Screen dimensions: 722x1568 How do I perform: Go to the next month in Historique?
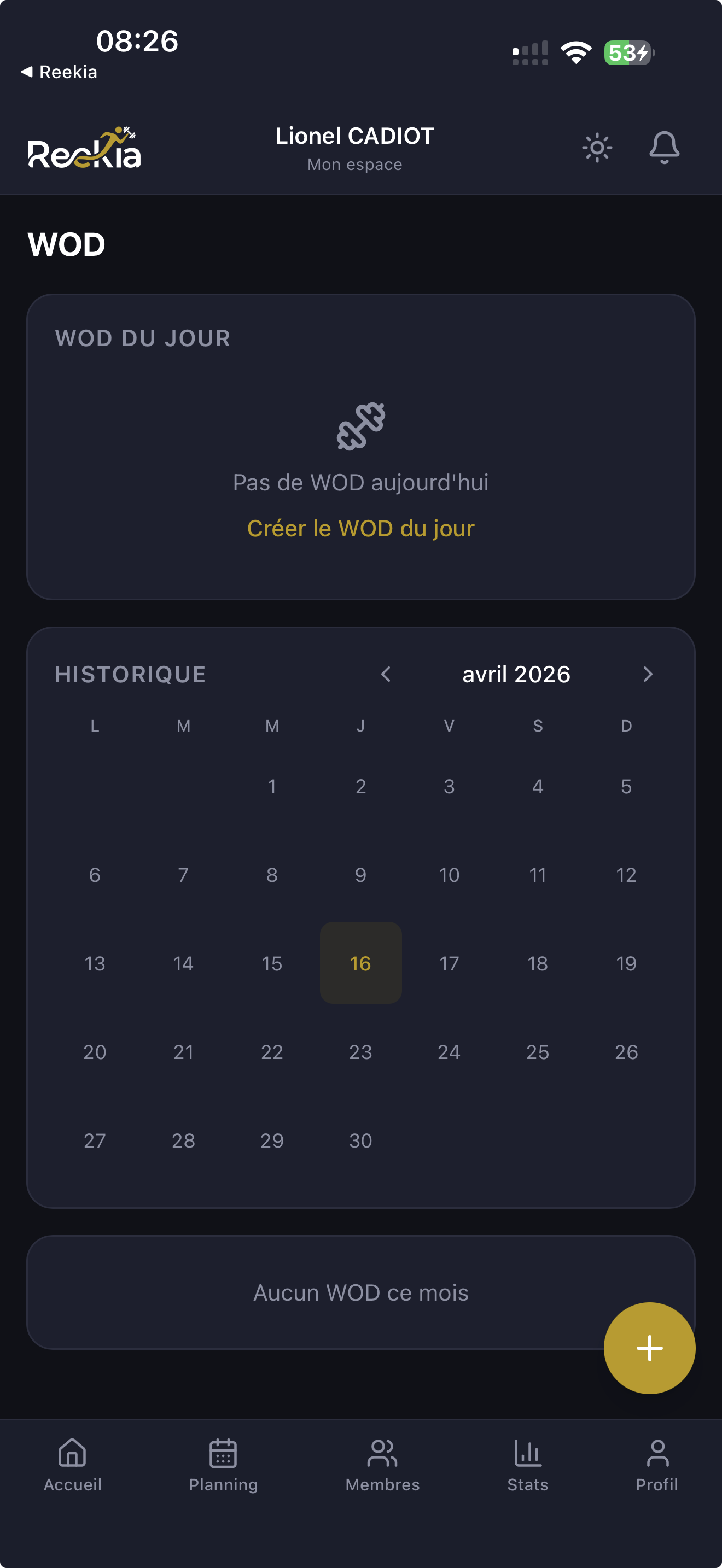click(647, 674)
